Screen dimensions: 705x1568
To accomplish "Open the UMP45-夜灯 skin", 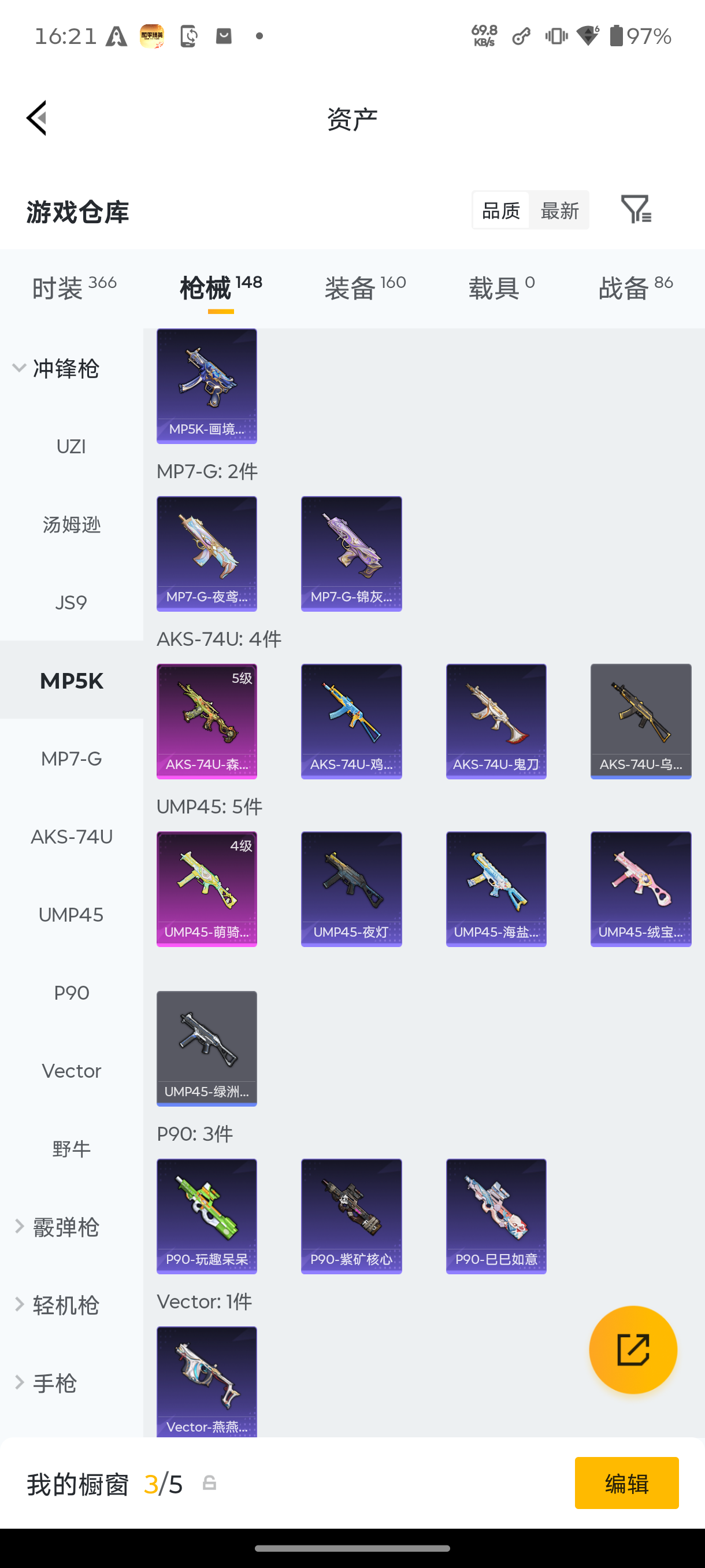I will coord(351,889).
